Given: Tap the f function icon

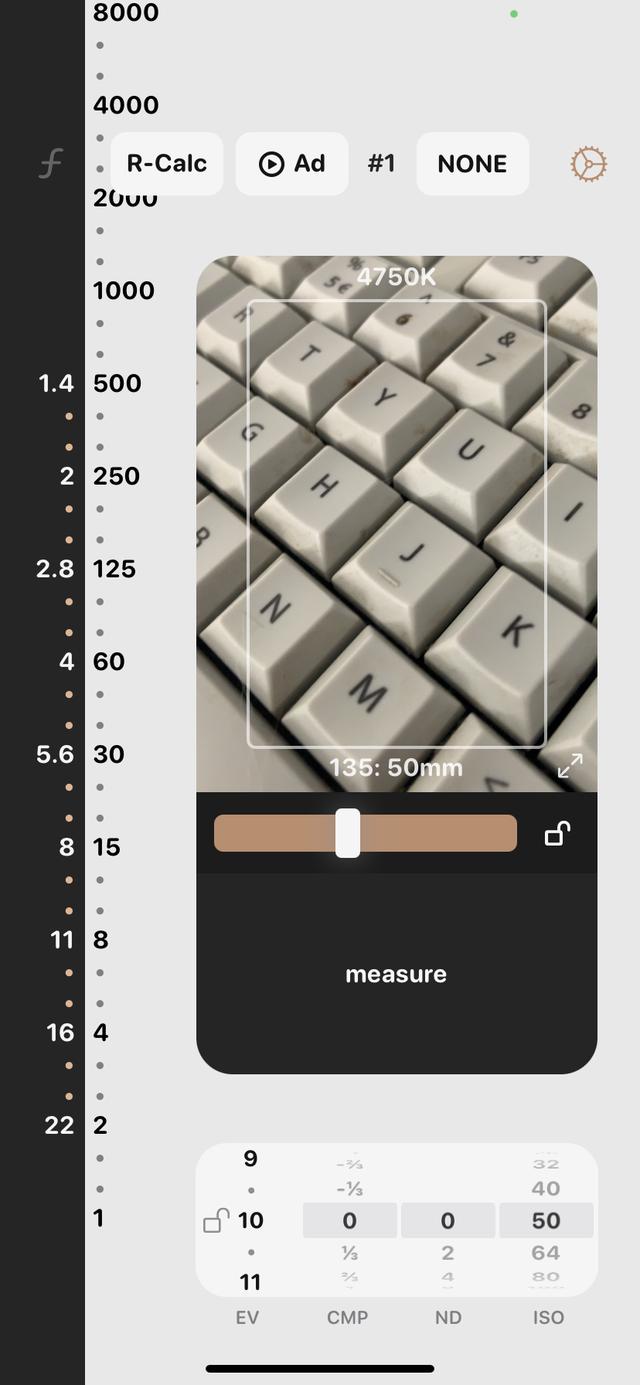Looking at the screenshot, I should point(50,163).
